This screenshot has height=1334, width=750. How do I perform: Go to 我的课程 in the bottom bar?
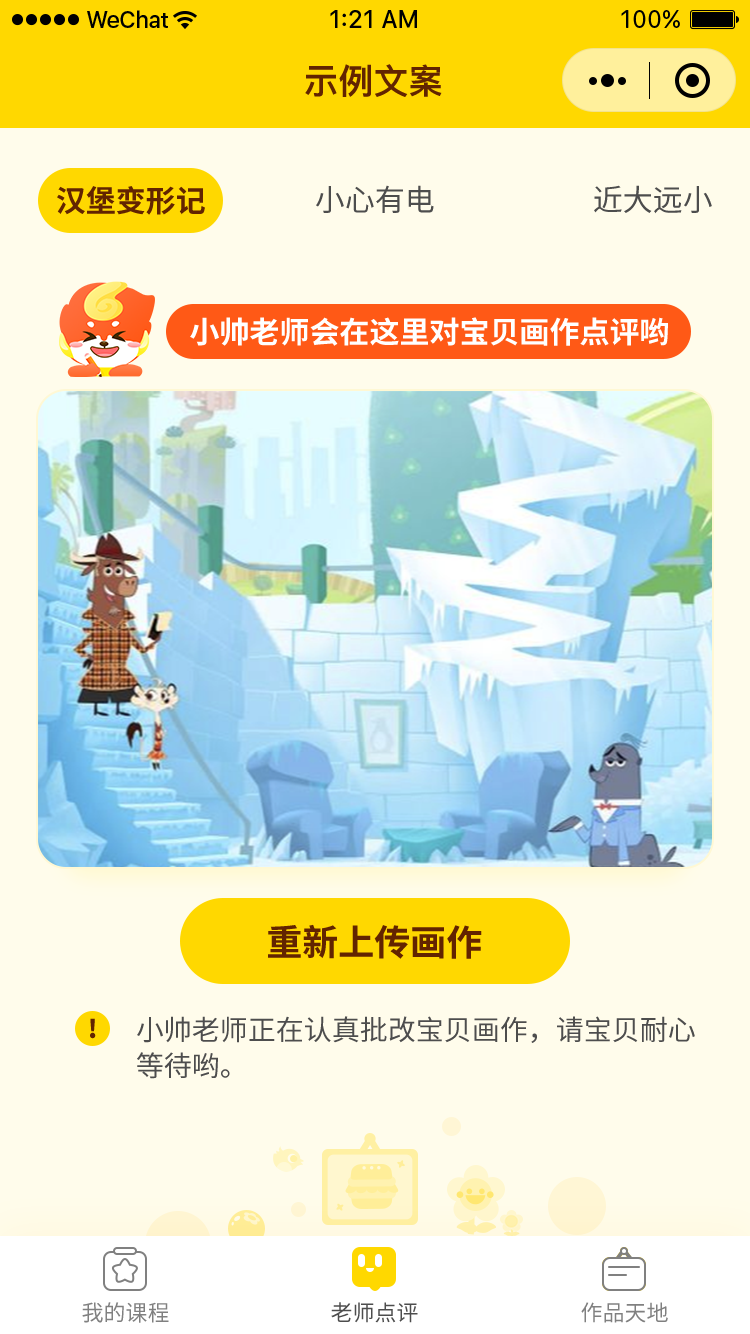point(125,1286)
